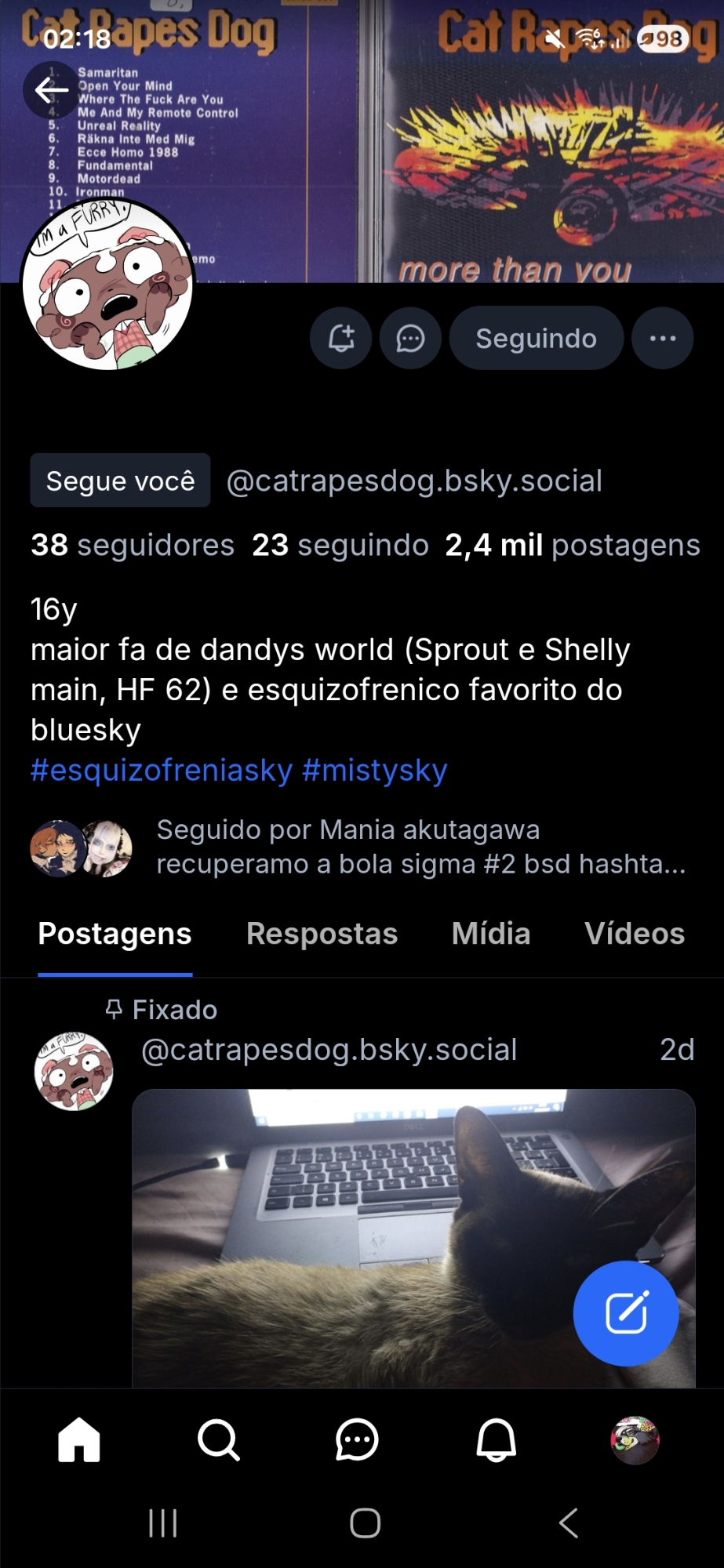Subscribe to this profile's post notifications
The image size is (724, 1568).
coord(341,338)
